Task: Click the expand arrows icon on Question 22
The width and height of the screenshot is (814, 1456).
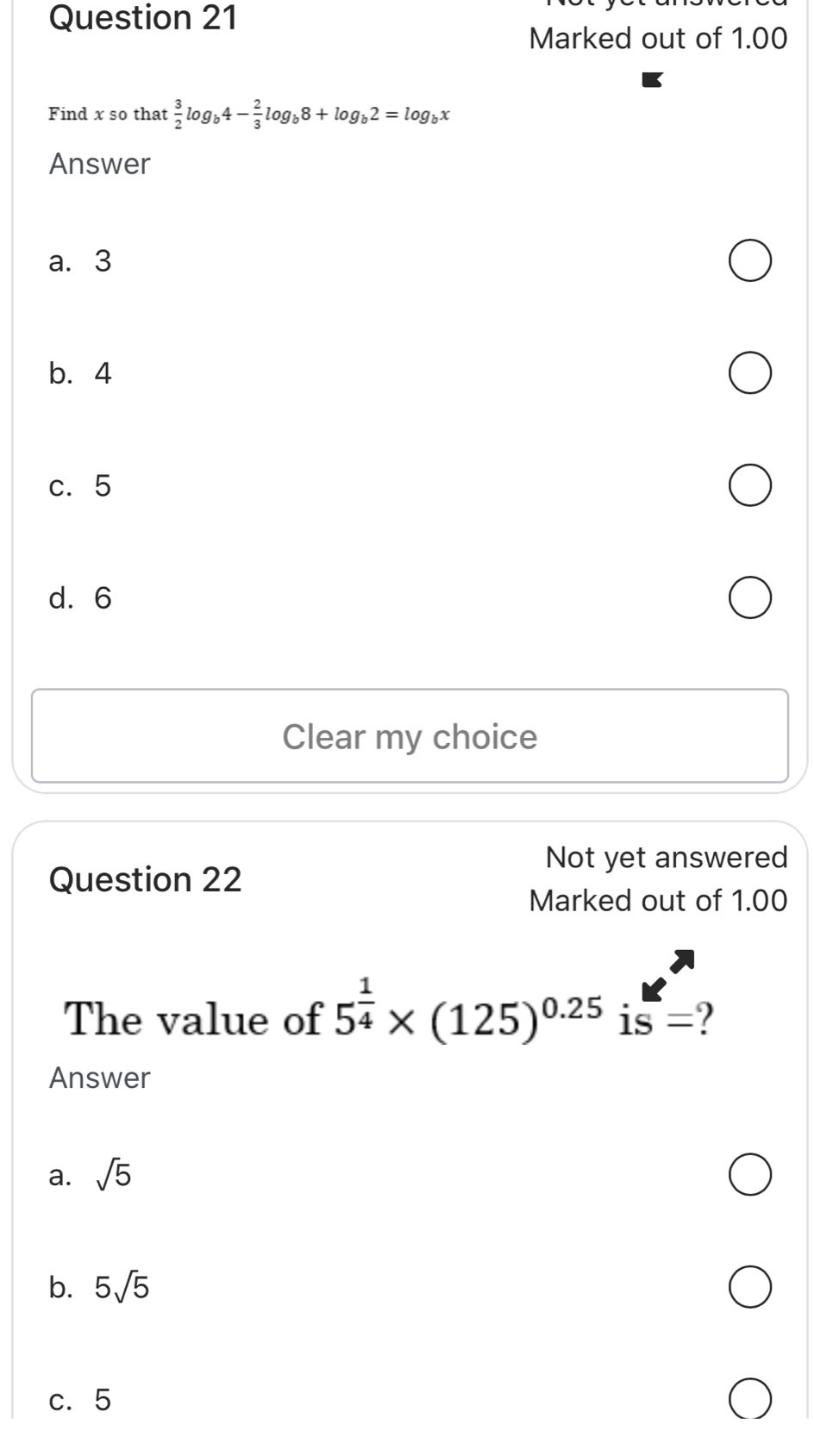Action: (x=667, y=975)
